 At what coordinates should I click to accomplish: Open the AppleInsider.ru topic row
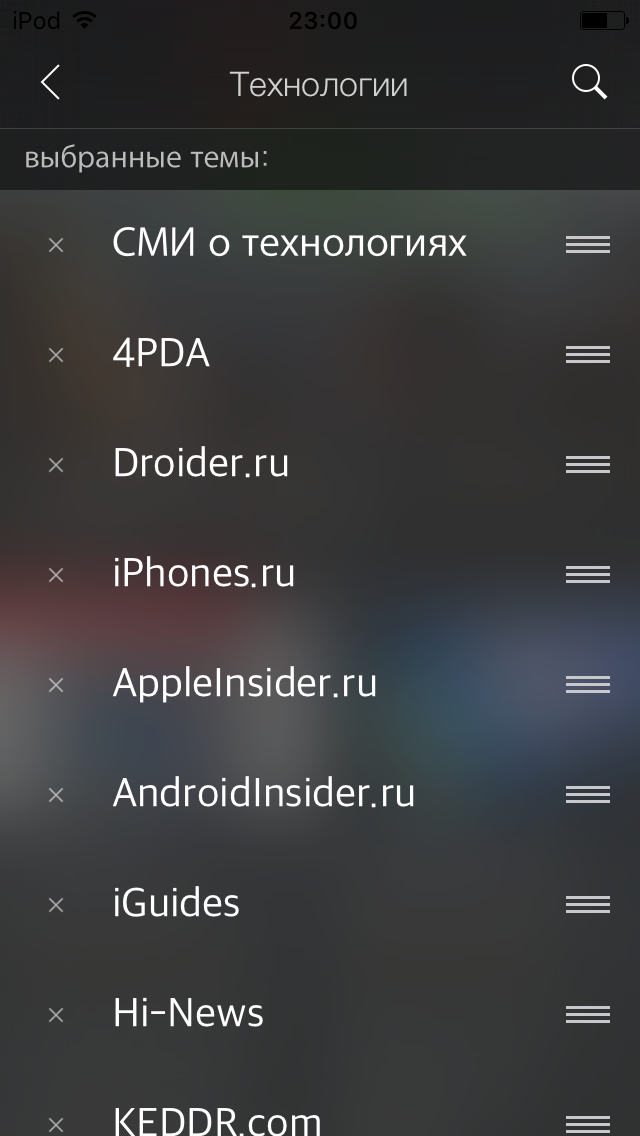click(320, 684)
